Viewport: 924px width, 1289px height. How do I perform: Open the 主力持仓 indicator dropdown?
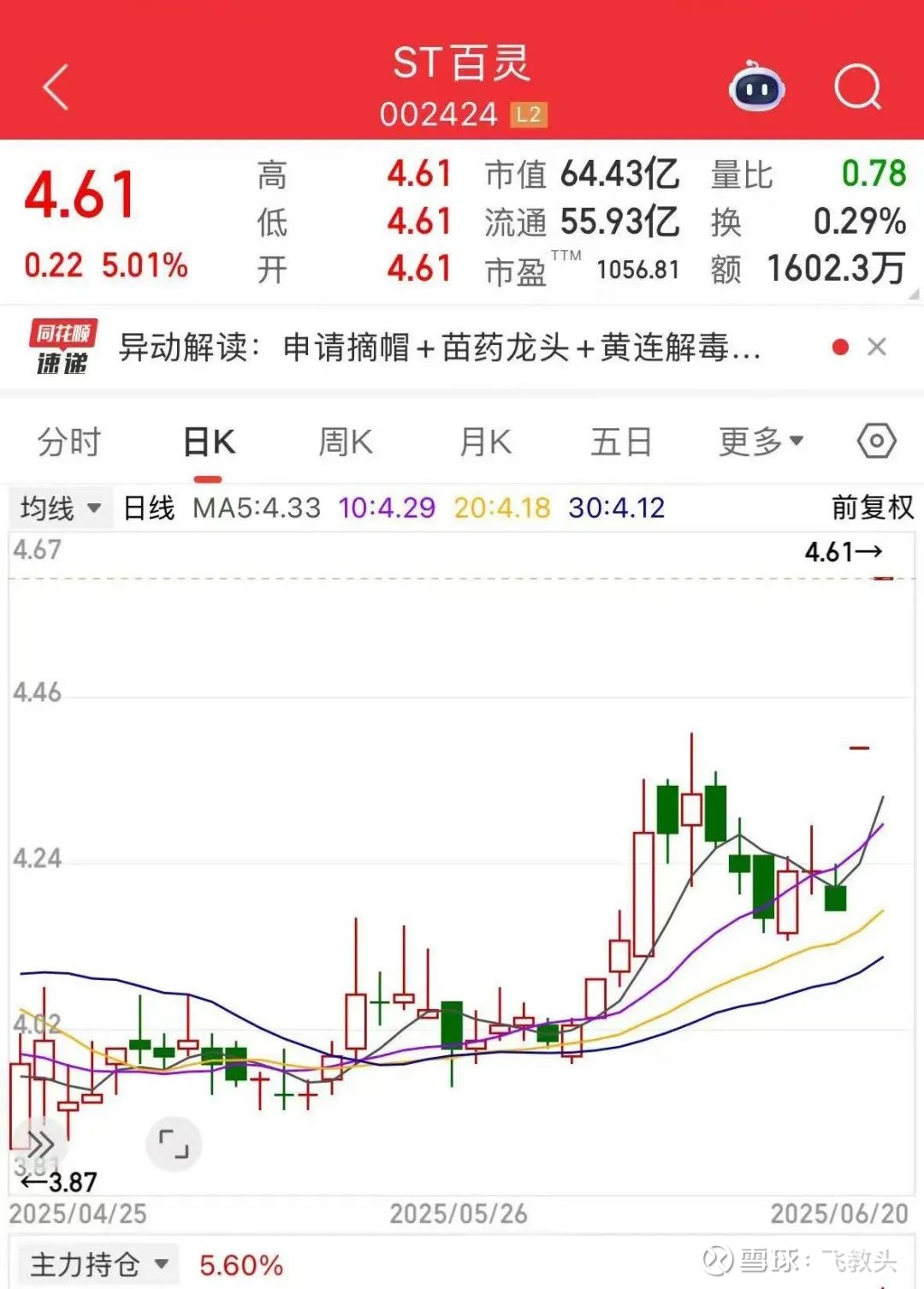pos(98,1264)
